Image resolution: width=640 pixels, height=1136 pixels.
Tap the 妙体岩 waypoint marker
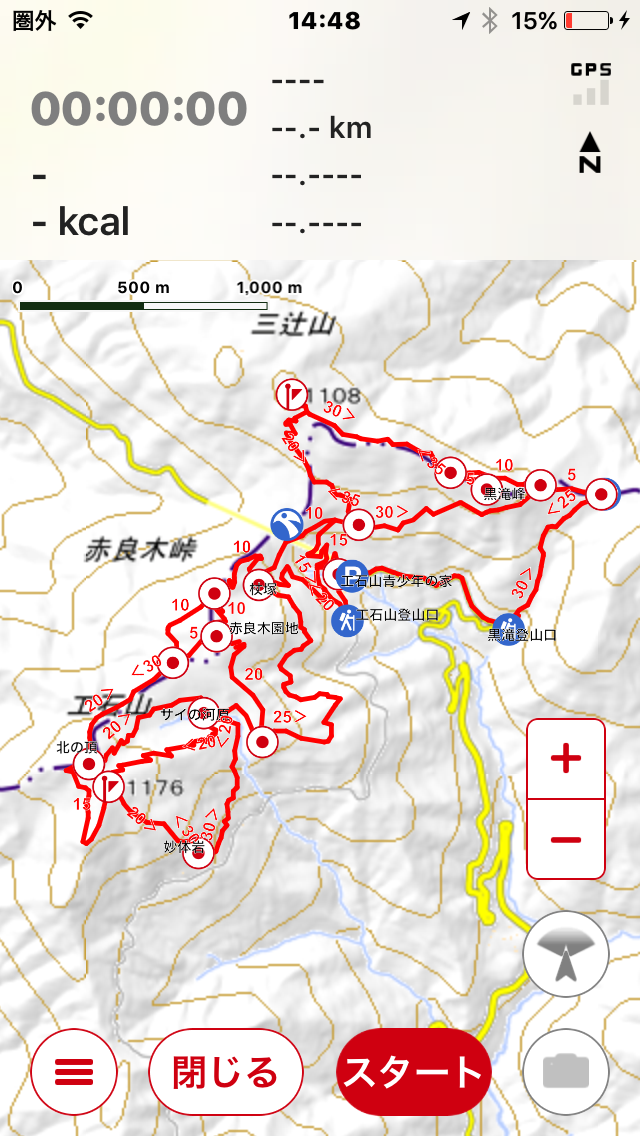click(x=201, y=853)
